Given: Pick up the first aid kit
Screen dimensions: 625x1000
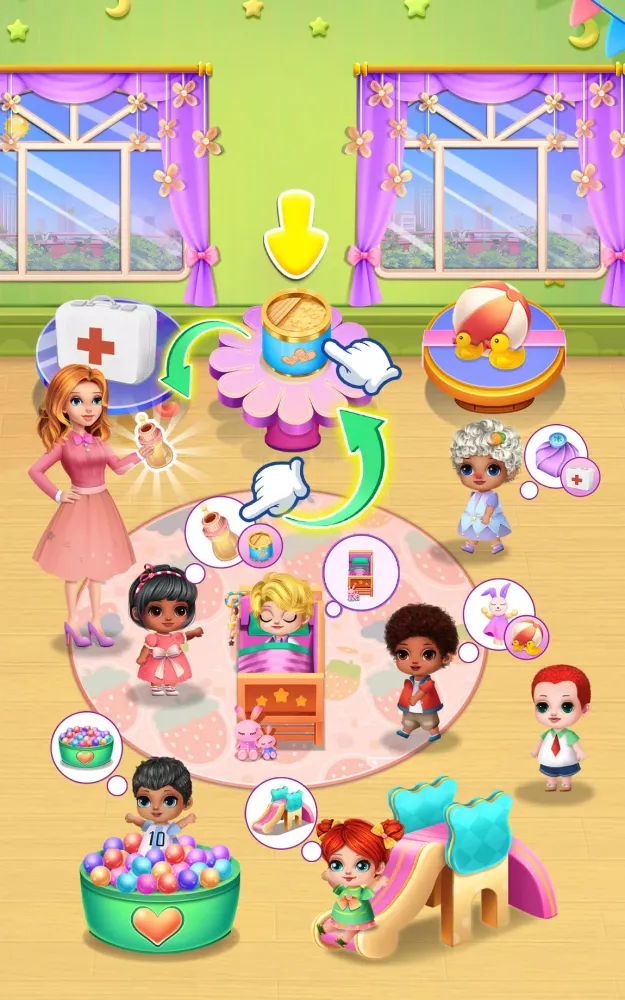Looking at the screenshot, I should [107, 340].
